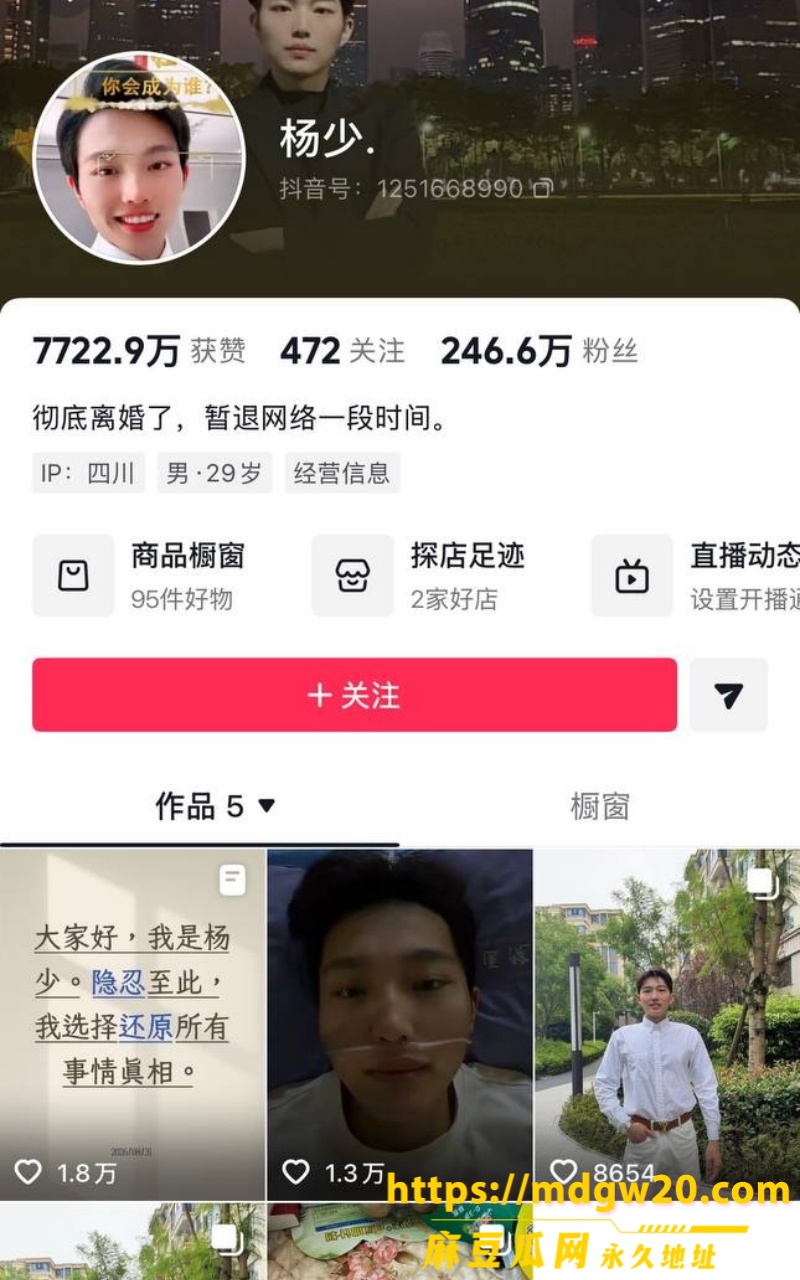The height and width of the screenshot is (1280, 800).
Task: Open 探店足迹 with 2 shops
Action: tap(419, 576)
